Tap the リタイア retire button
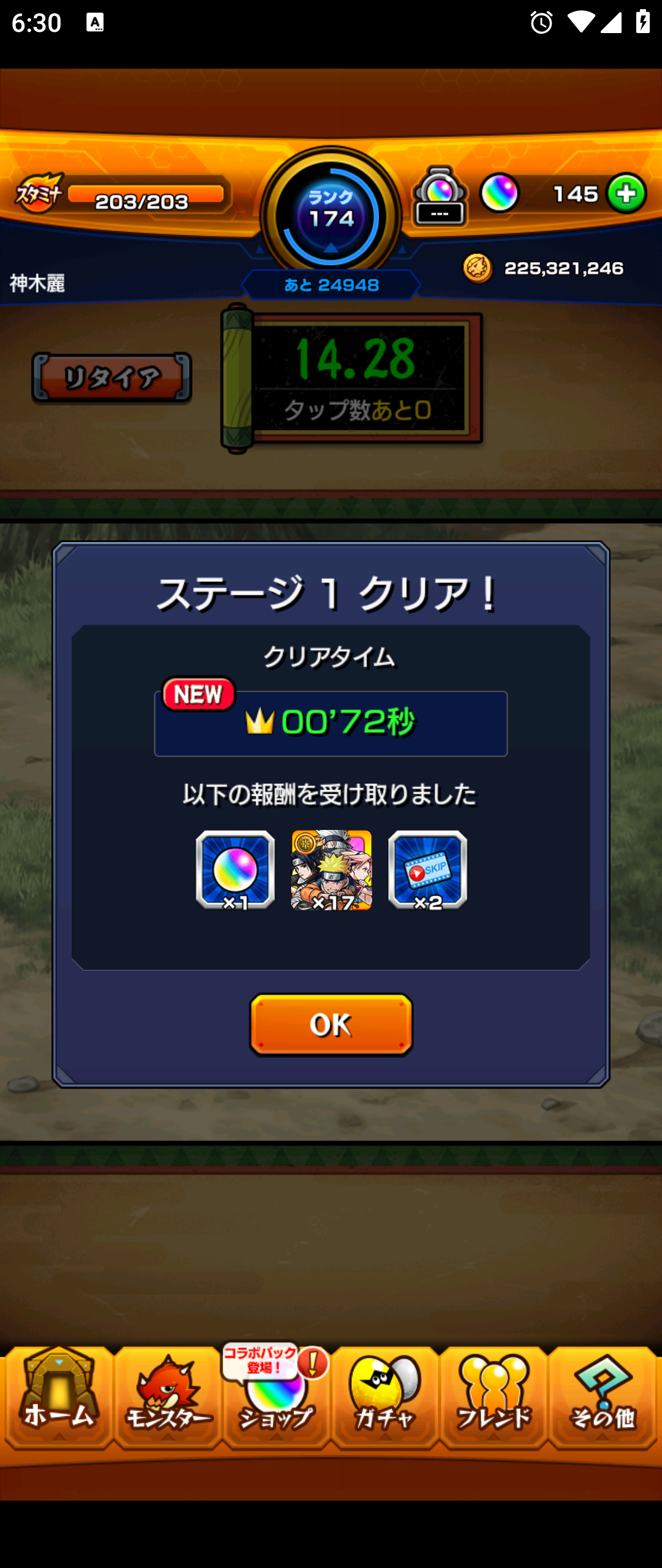Image resolution: width=662 pixels, height=1568 pixels. point(112,378)
